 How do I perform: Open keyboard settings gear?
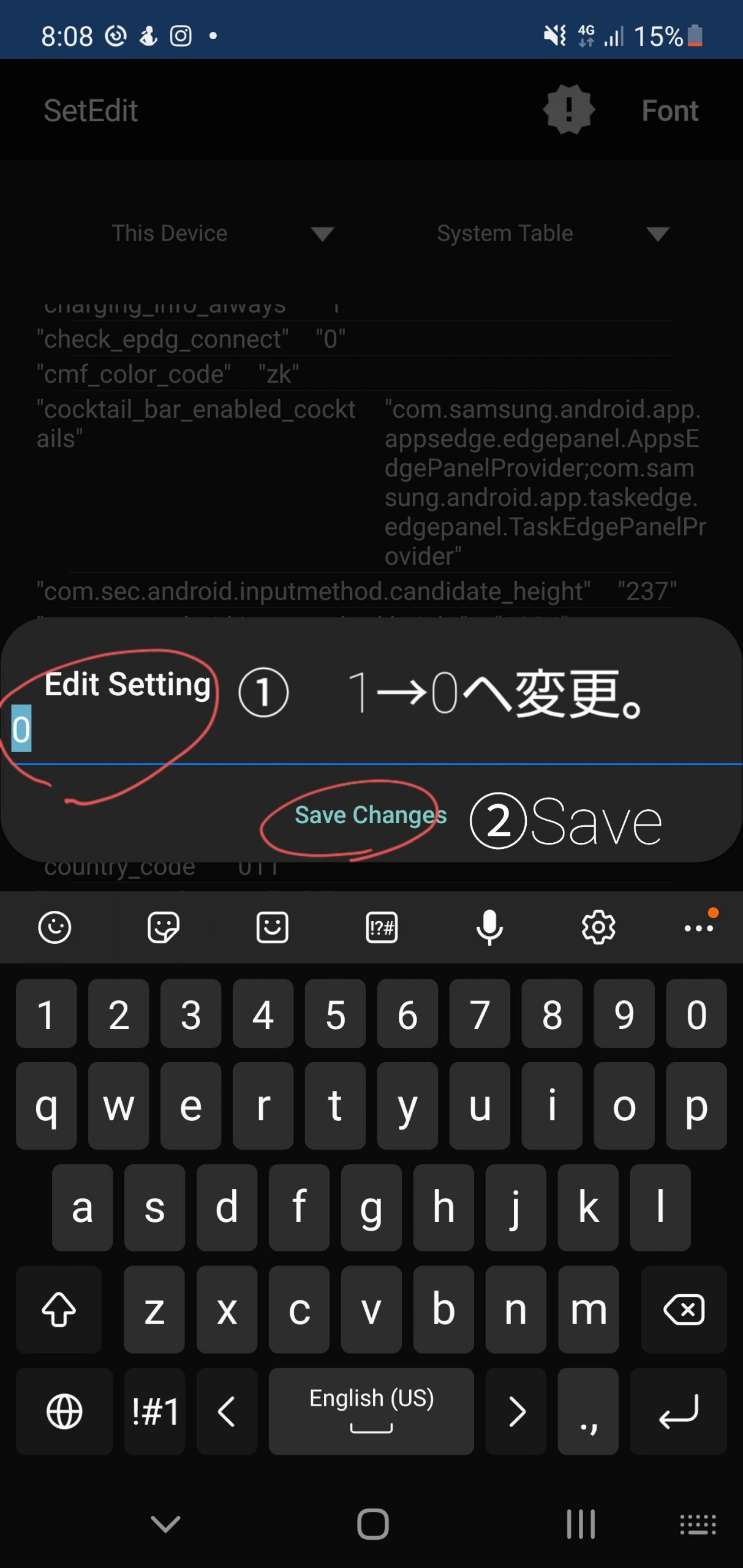598,927
